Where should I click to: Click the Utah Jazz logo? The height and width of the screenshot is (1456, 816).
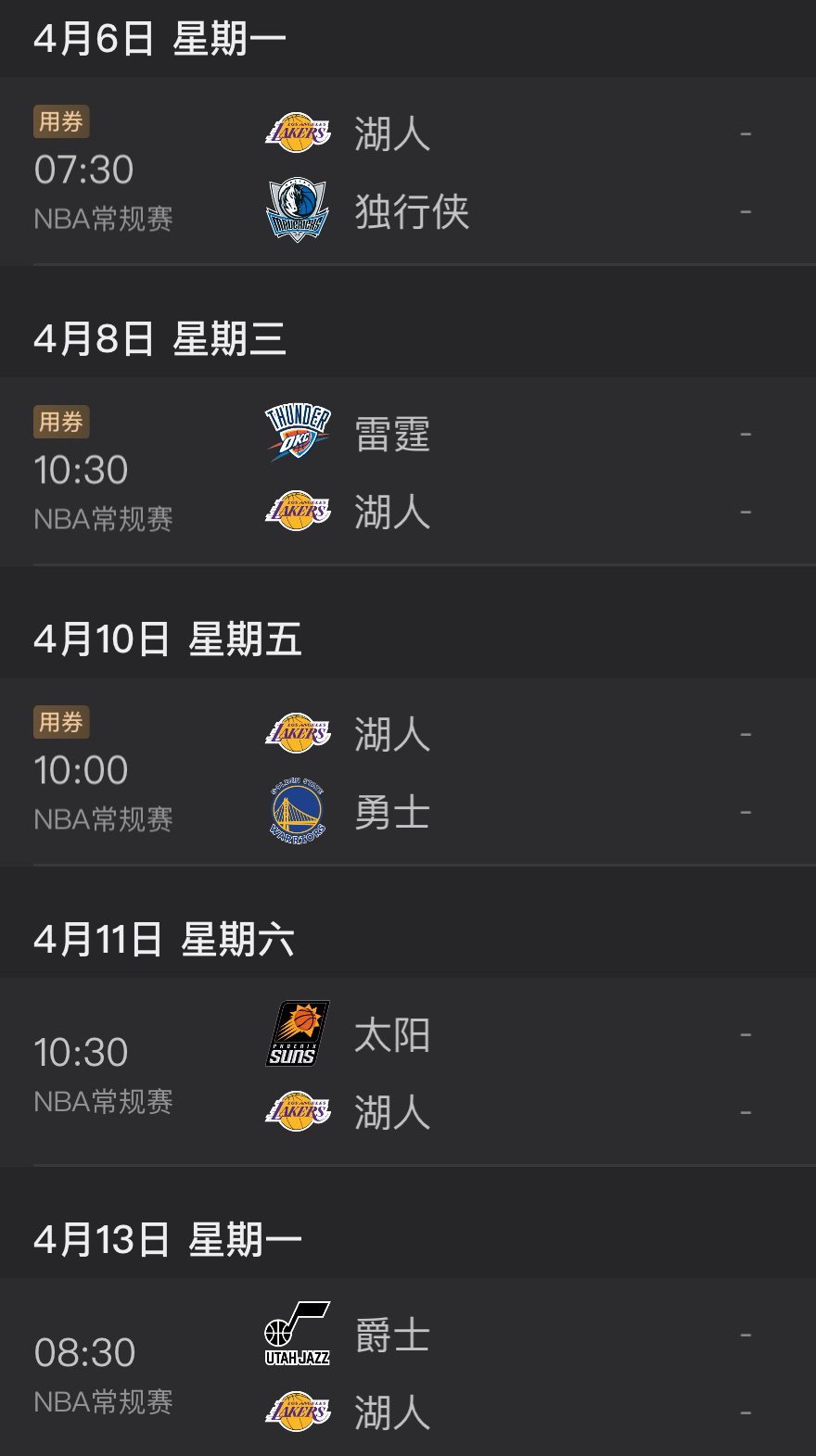click(298, 1334)
